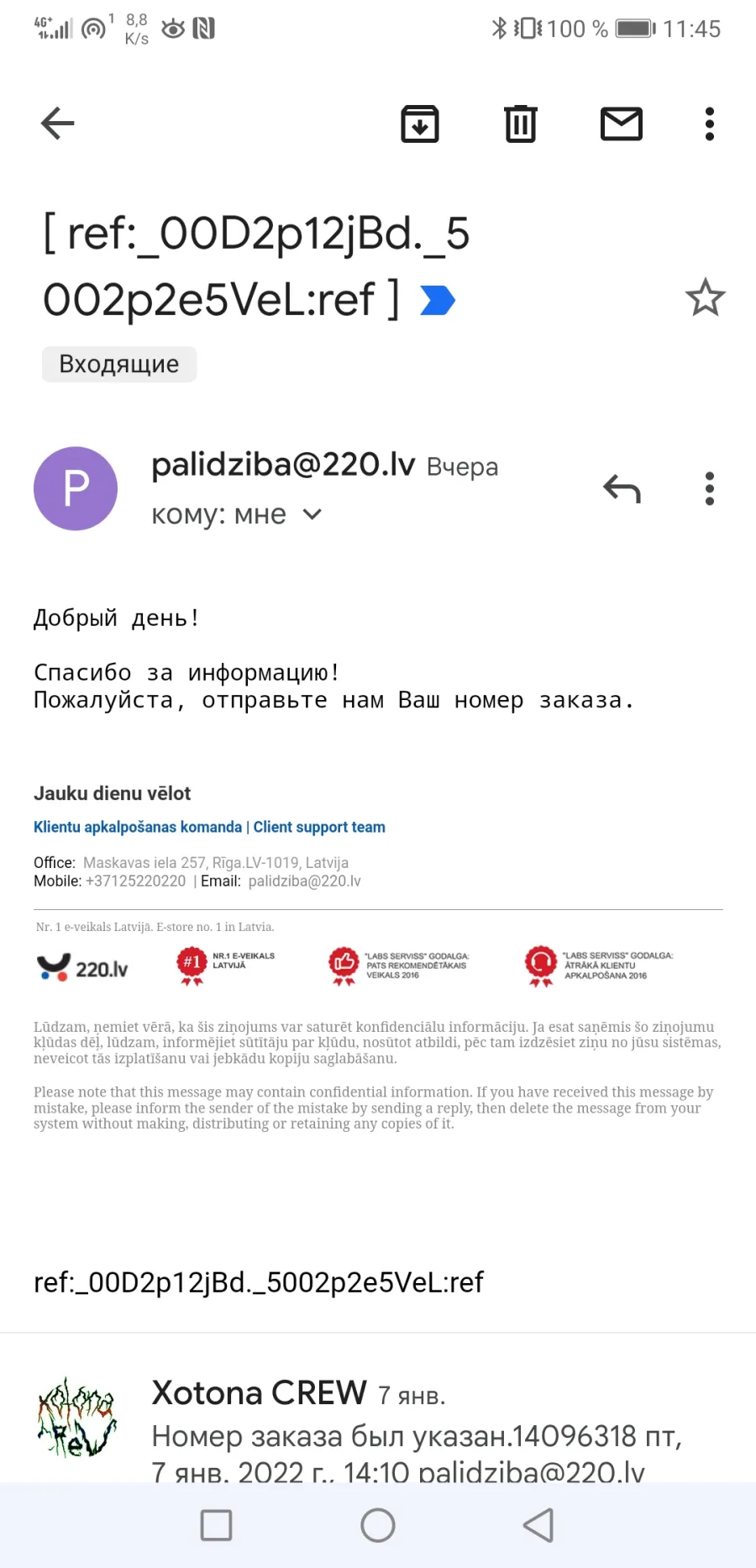Archive this email conversation
Image resolution: width=756 pixels, height=1568 pixels.
pos(420,124)
